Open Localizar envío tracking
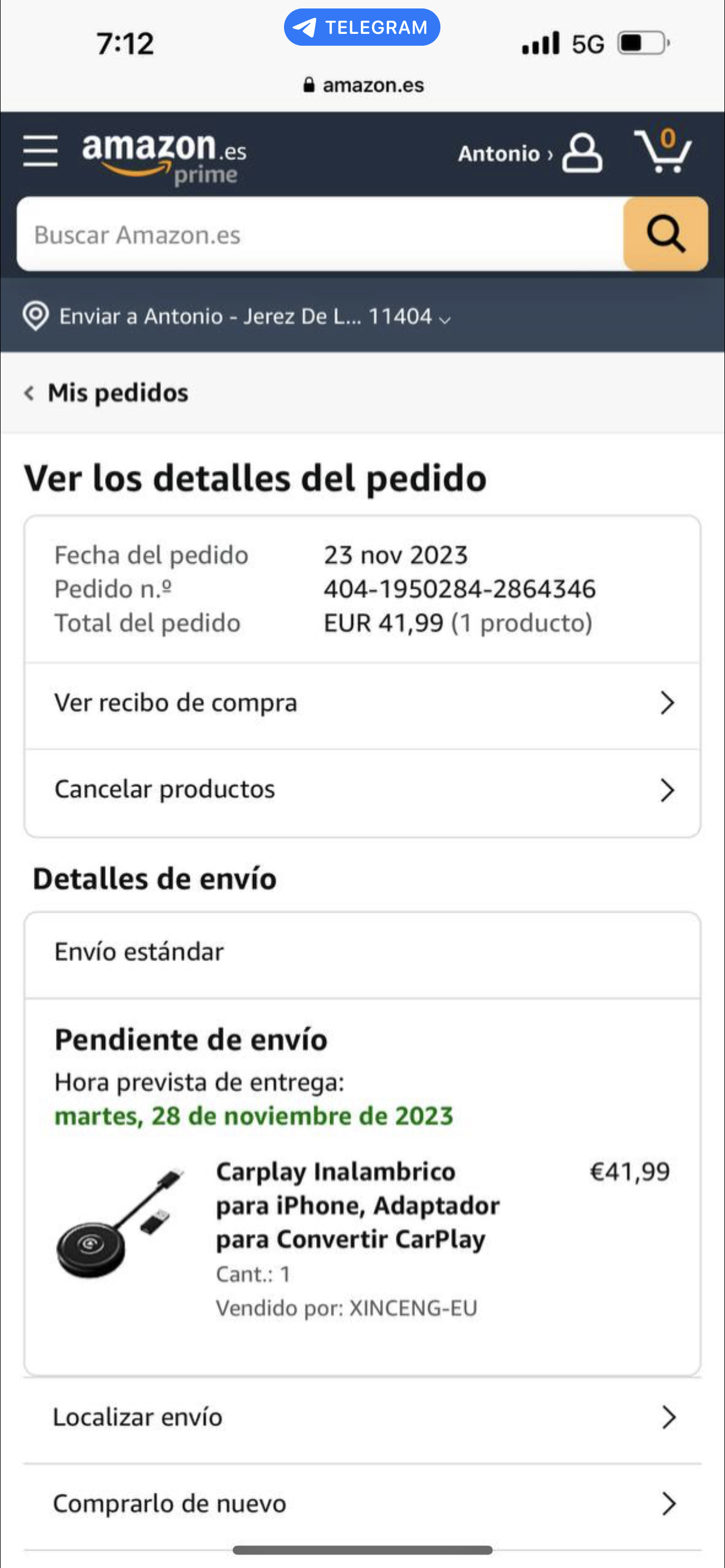This screenshot has width=725, height=1568. point(362,1418)
